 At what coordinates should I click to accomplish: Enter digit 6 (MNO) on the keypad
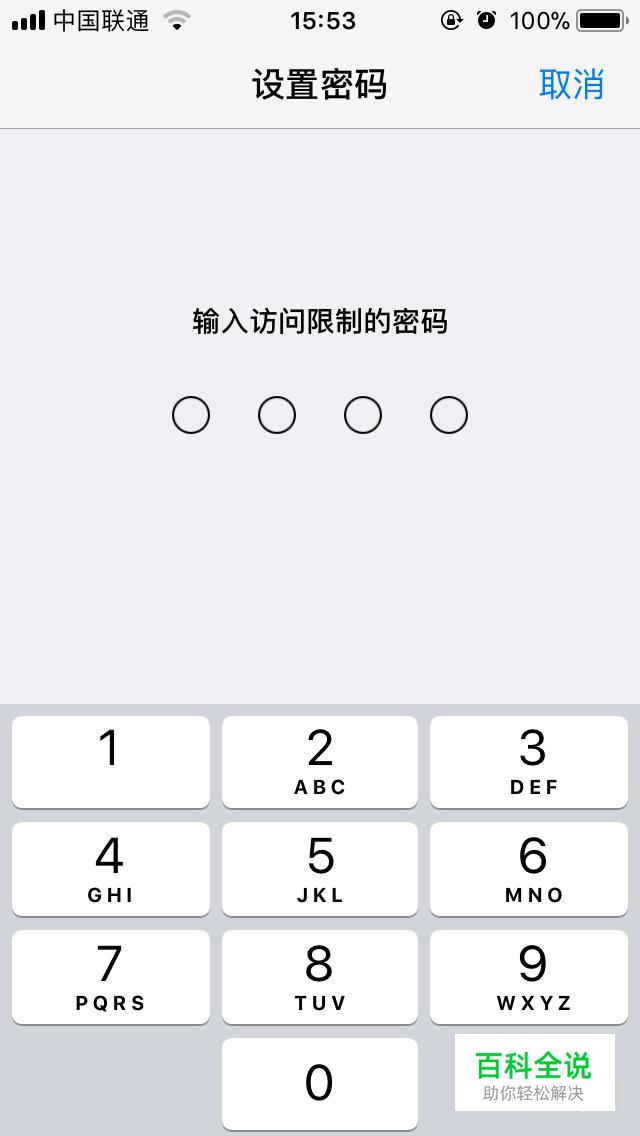click(529, 869)
